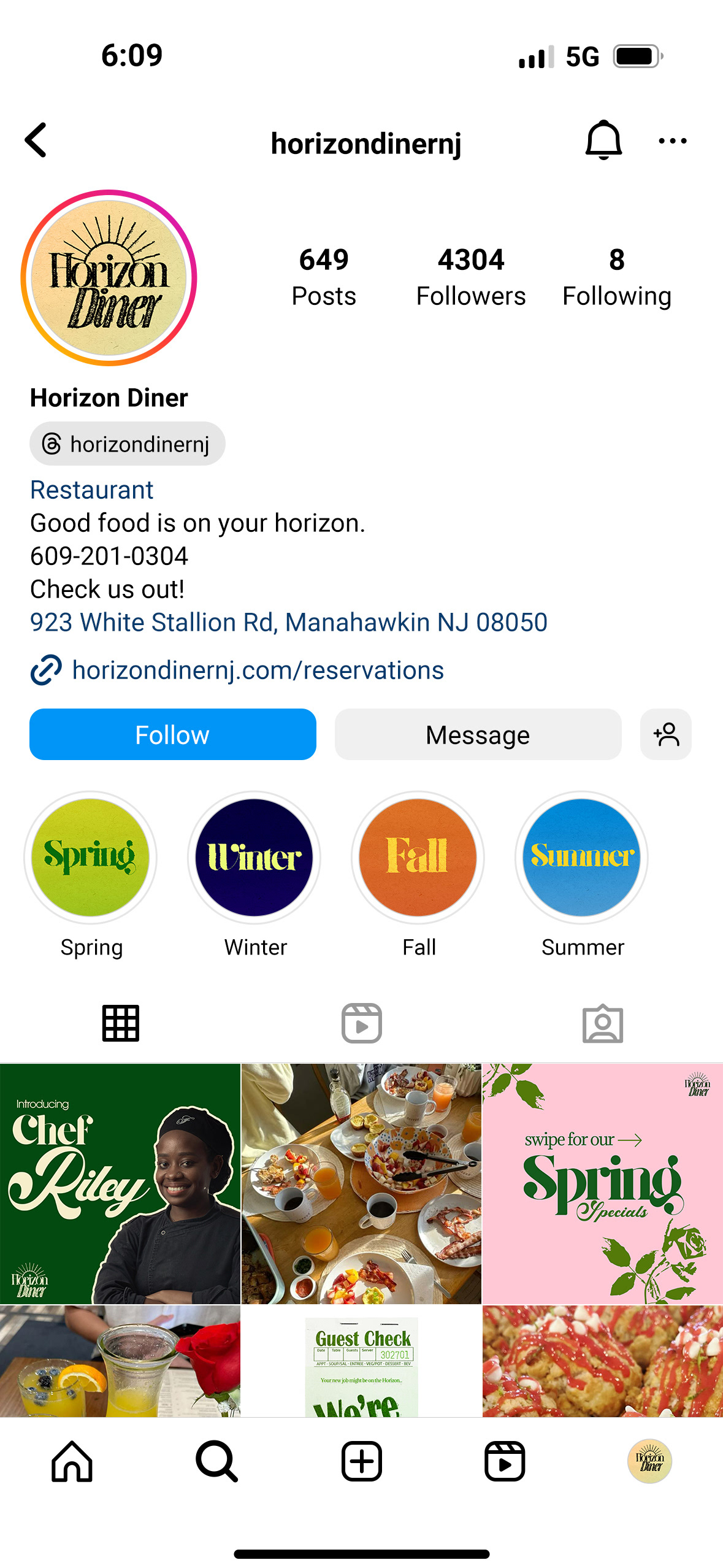Image resolution: width=723 pixels, height=1568 pixels.
Task: Go to the Home feed
Action: (72, 1461)
